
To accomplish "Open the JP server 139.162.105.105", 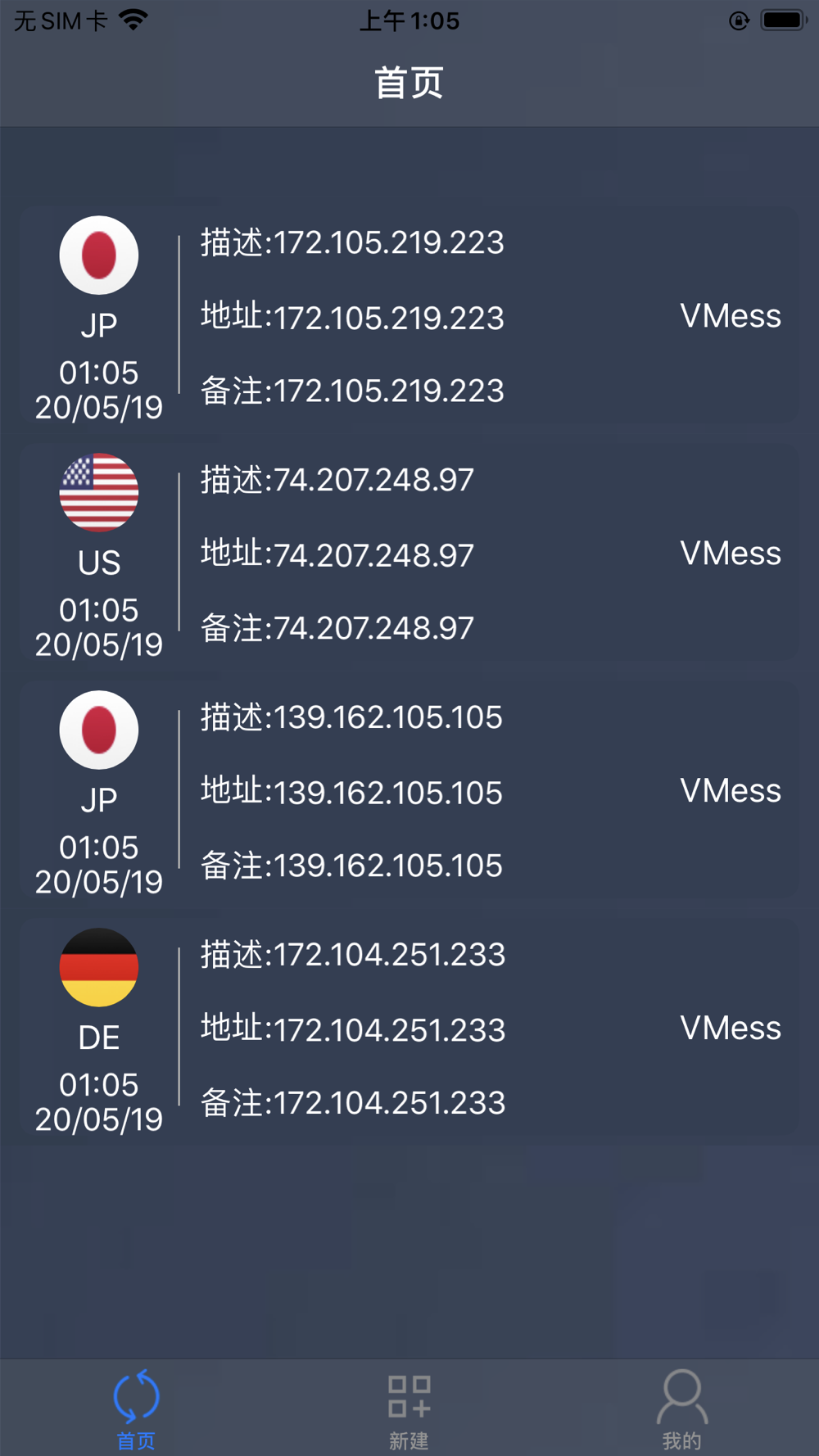I will (409, 790).
